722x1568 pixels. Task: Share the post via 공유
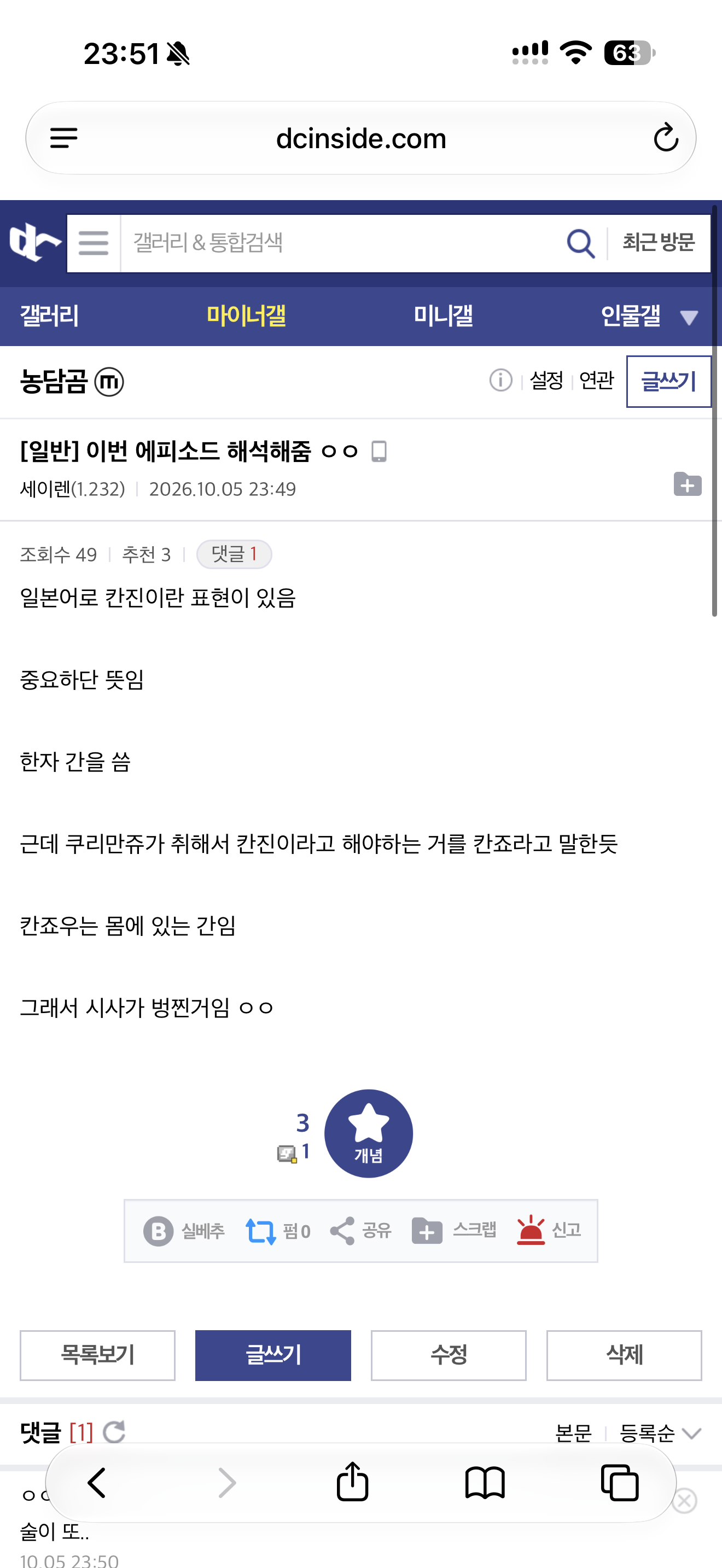pos(360,1231)
